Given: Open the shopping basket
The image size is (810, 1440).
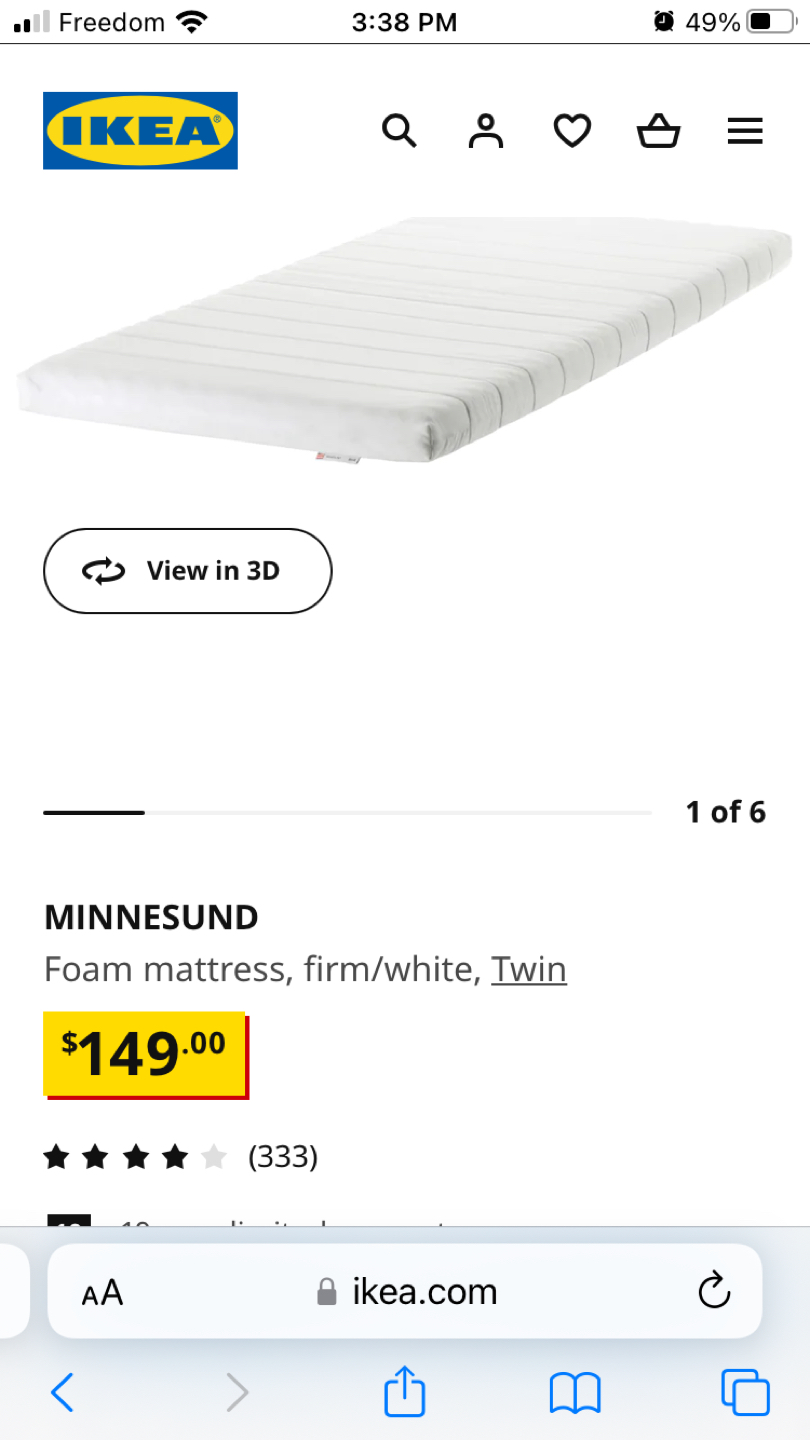Looking at the screenshot, I should [x=658, y=131].
